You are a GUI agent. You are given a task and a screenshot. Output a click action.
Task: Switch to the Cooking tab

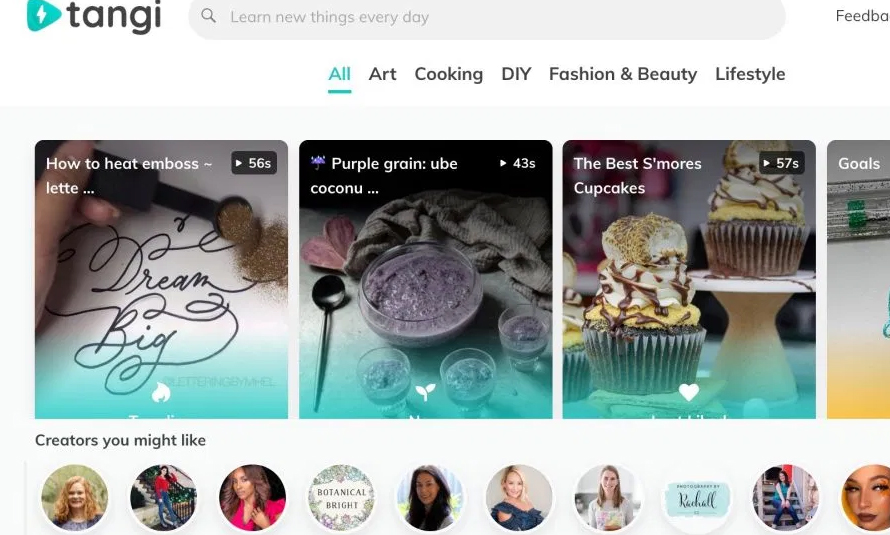pos(448,74)
